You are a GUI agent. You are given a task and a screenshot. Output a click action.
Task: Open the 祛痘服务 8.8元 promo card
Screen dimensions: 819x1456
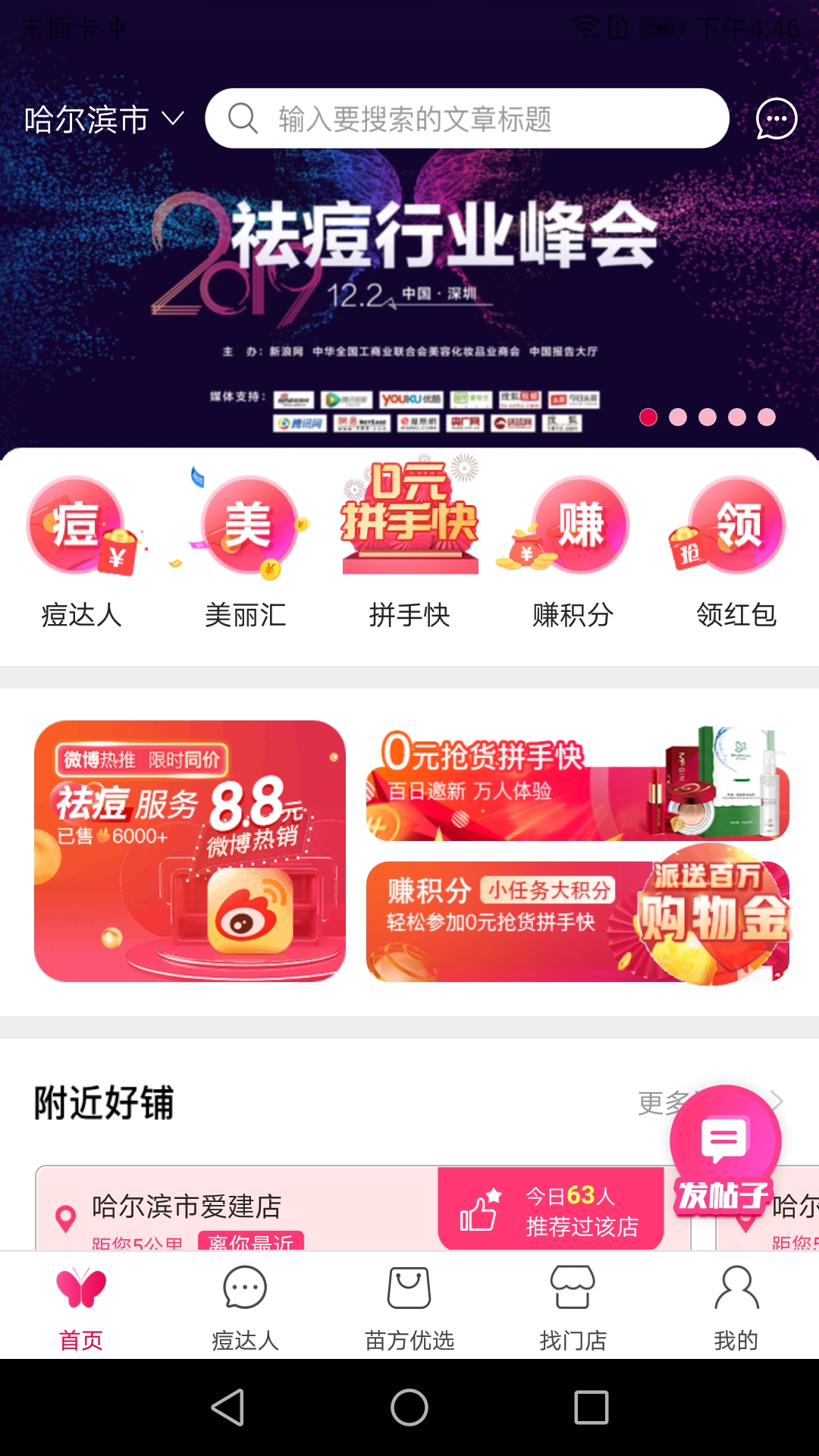(x=190, y=851)
